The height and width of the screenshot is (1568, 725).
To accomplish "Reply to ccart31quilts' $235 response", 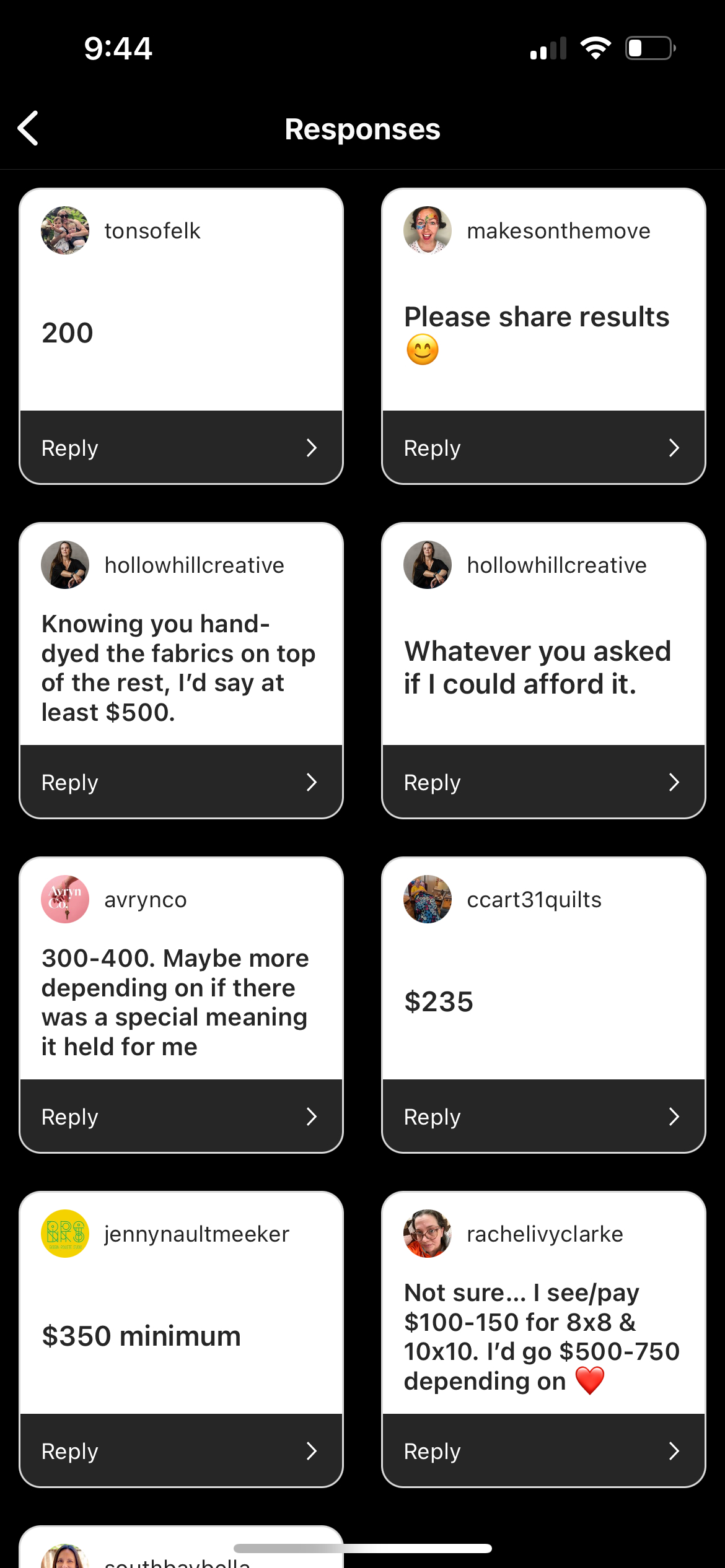I will click(543, 1117).
